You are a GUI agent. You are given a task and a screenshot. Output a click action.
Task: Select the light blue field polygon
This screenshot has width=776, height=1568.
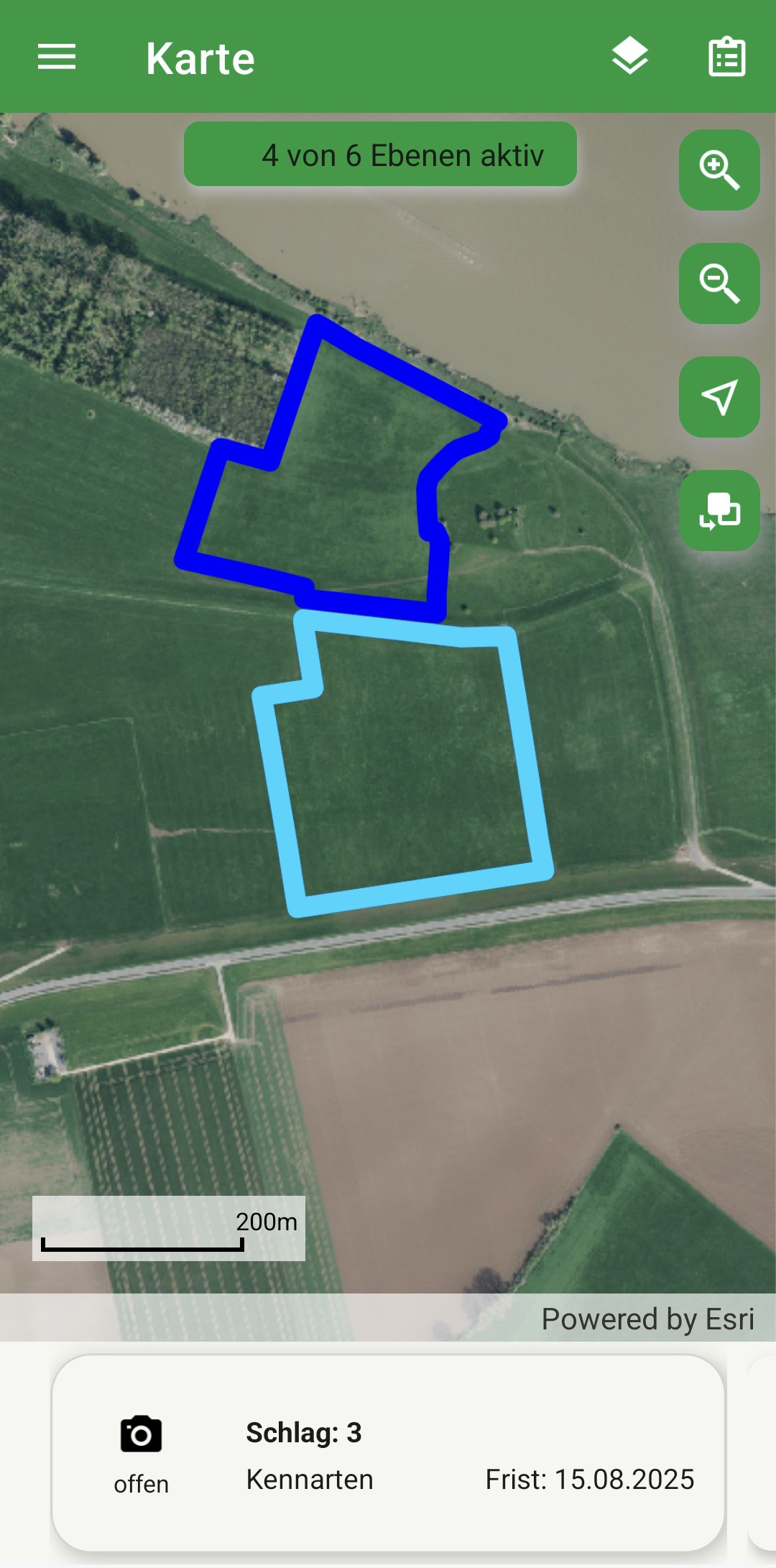coord(410,762)
